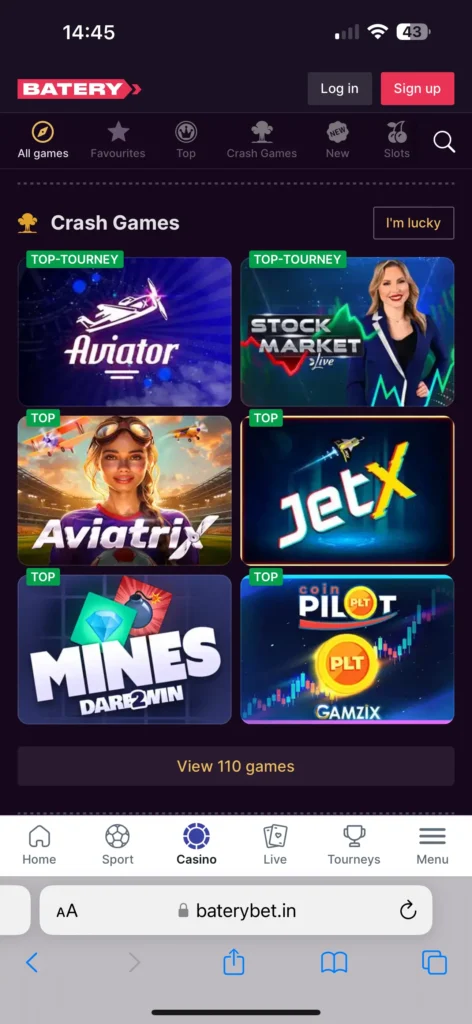This screenshot has height=1024, width=472.
Task: Open the Mines Dare2Win game
Action: (x=125, y=649)
